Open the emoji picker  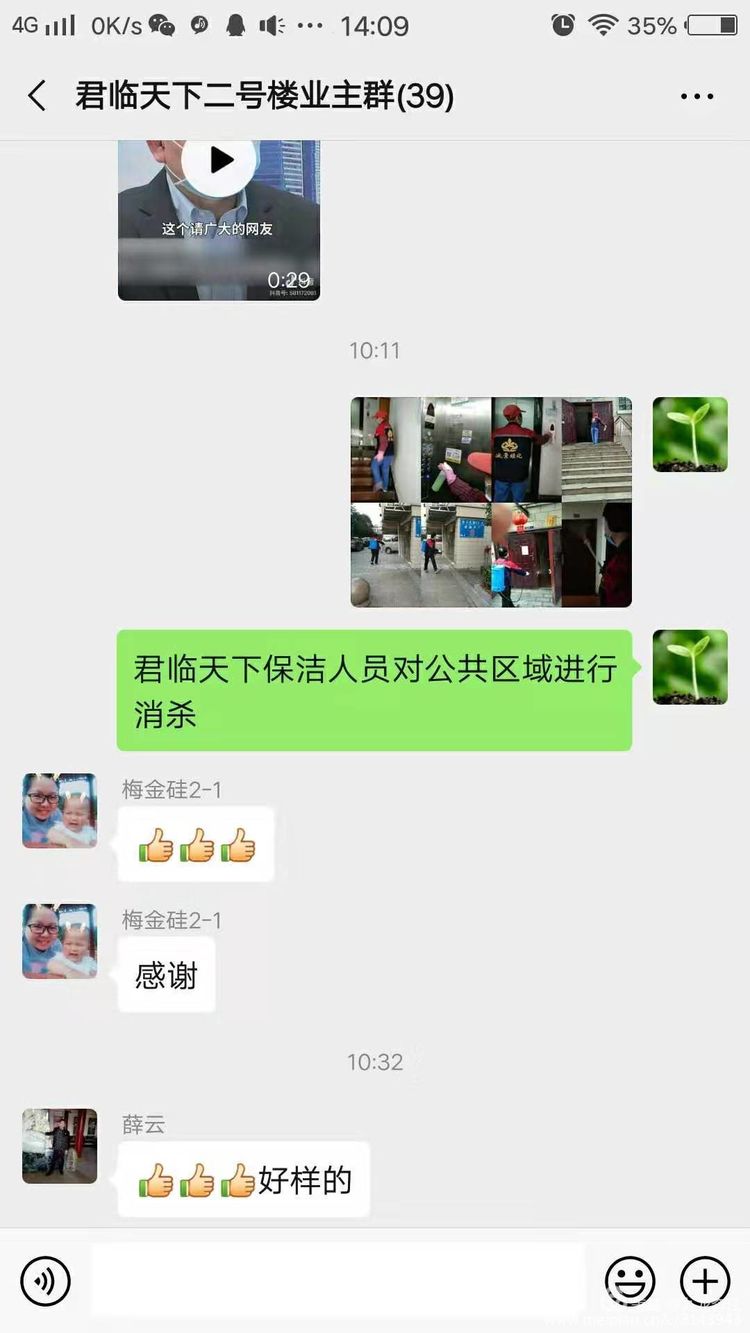(630, 1281)
